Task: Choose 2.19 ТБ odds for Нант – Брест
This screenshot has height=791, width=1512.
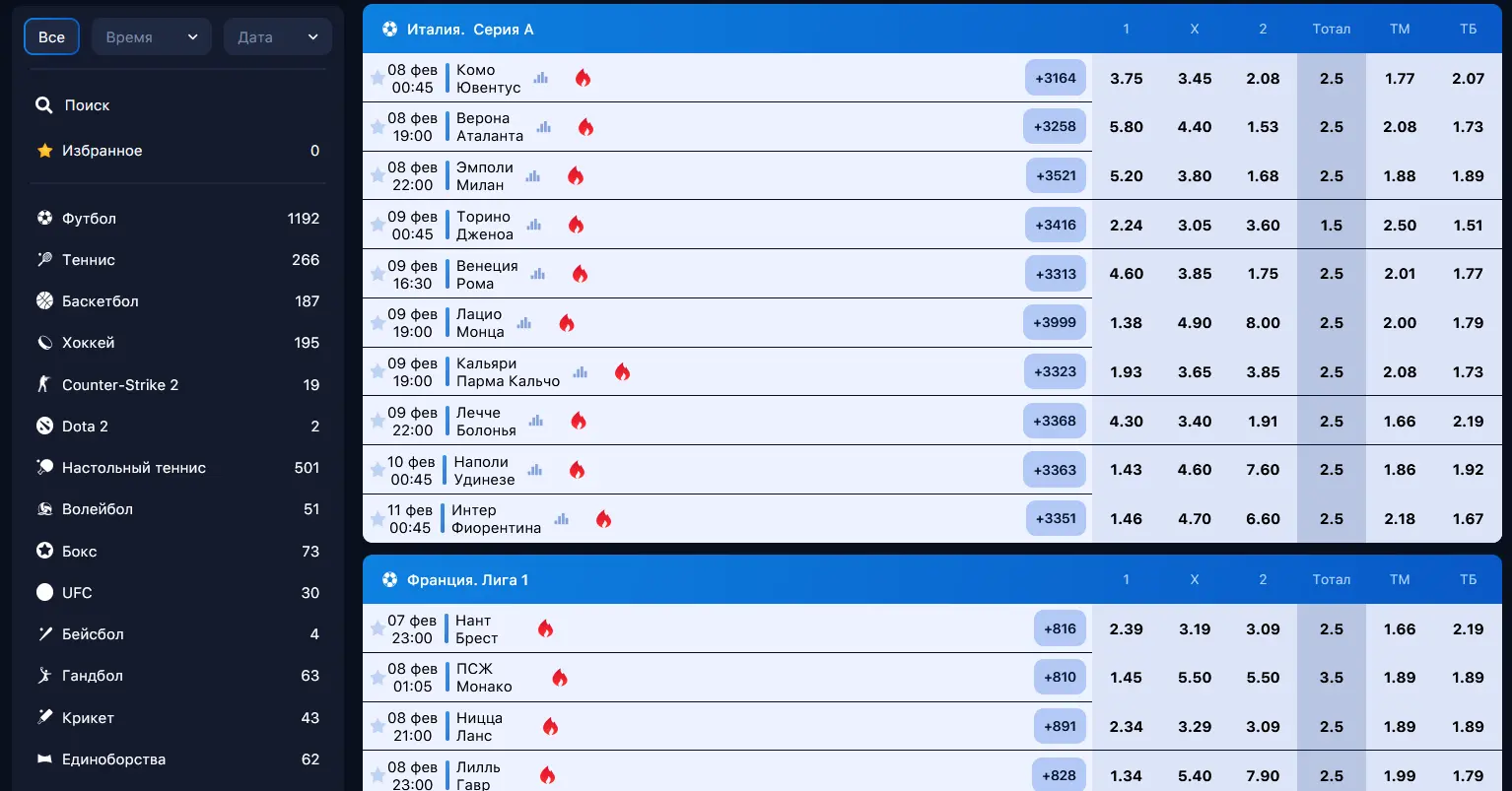Action: (x=1467, y=629)
